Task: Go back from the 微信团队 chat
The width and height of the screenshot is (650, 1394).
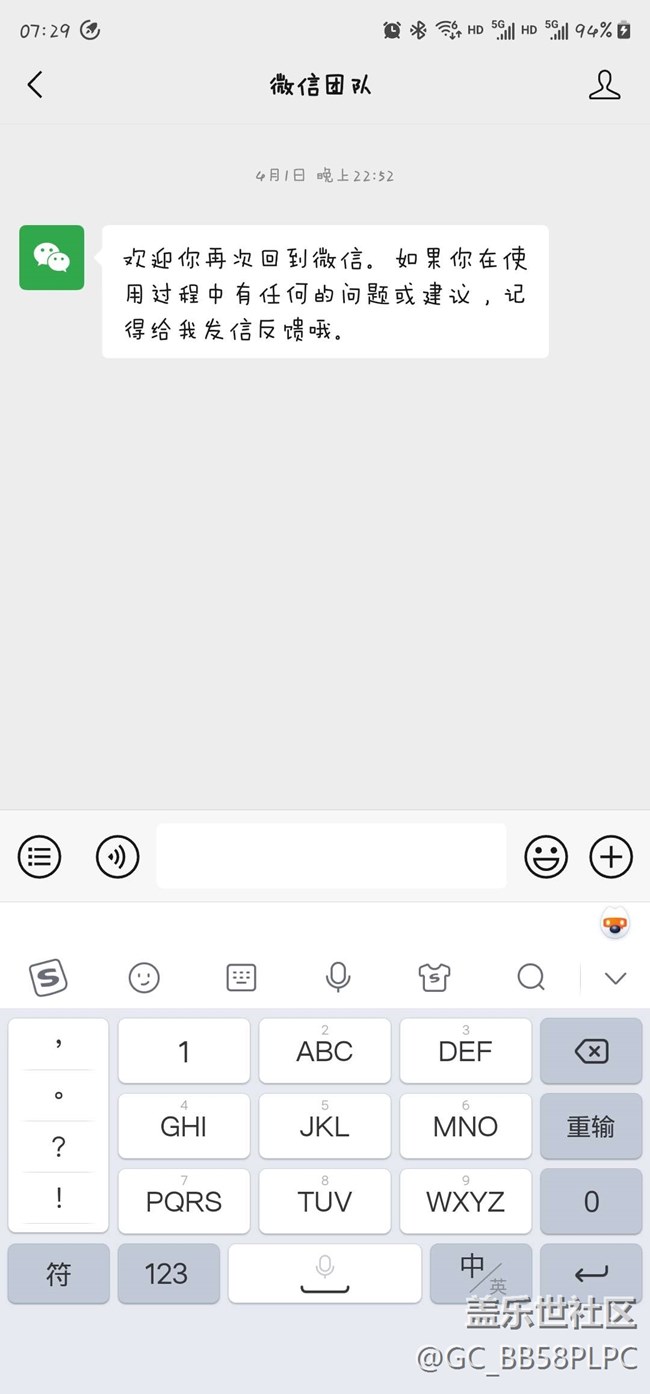Action: [35, 85]
